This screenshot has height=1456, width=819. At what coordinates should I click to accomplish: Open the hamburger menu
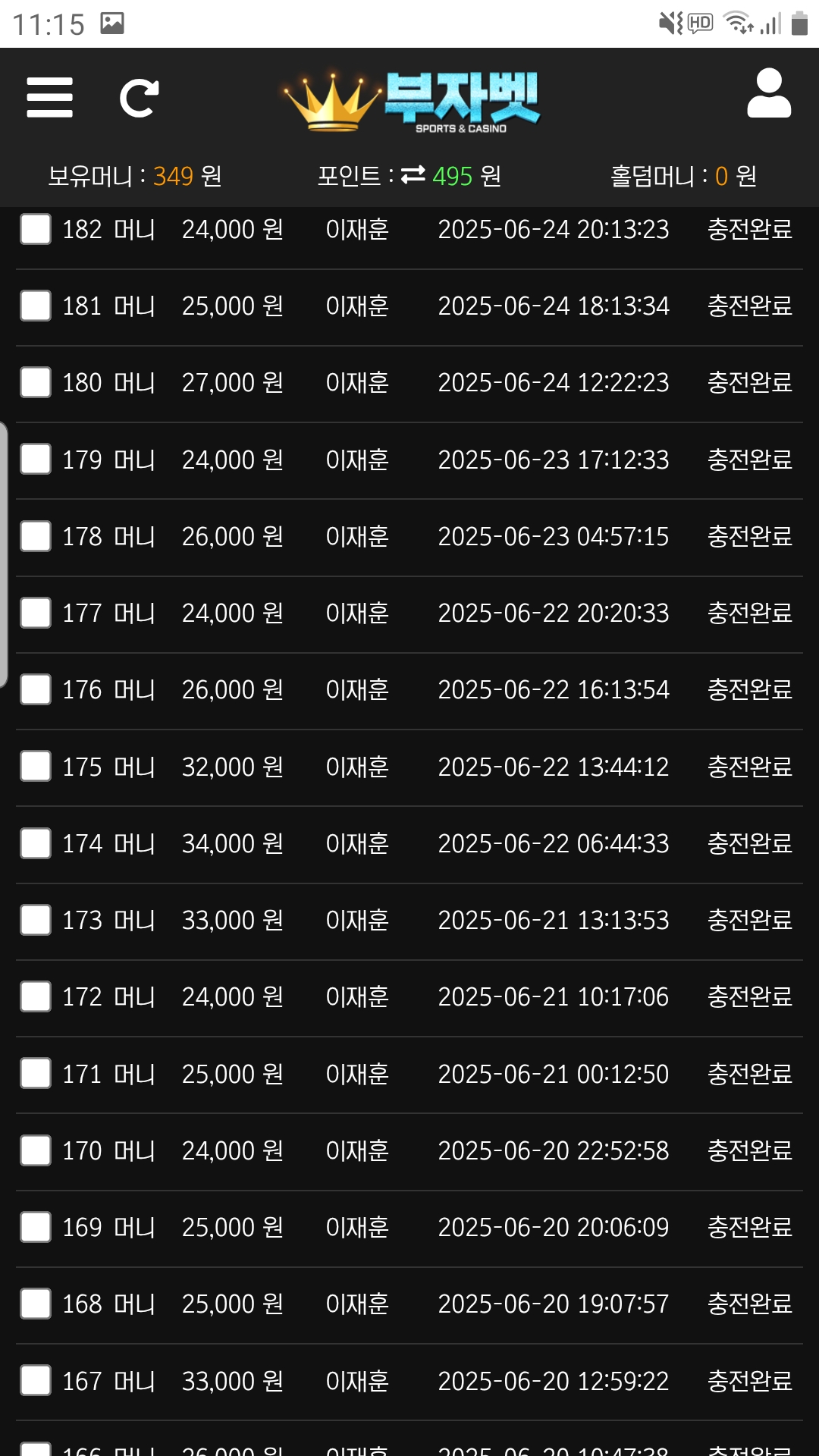[50, 97]
